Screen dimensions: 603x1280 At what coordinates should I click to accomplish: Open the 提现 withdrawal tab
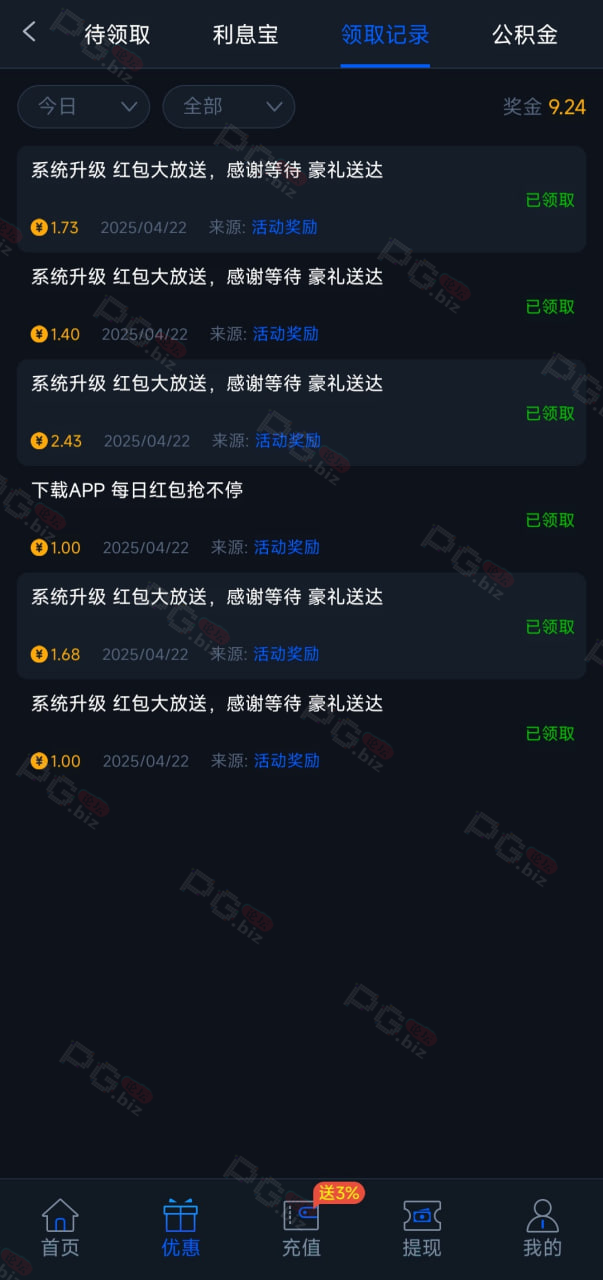pos(422,1228)
